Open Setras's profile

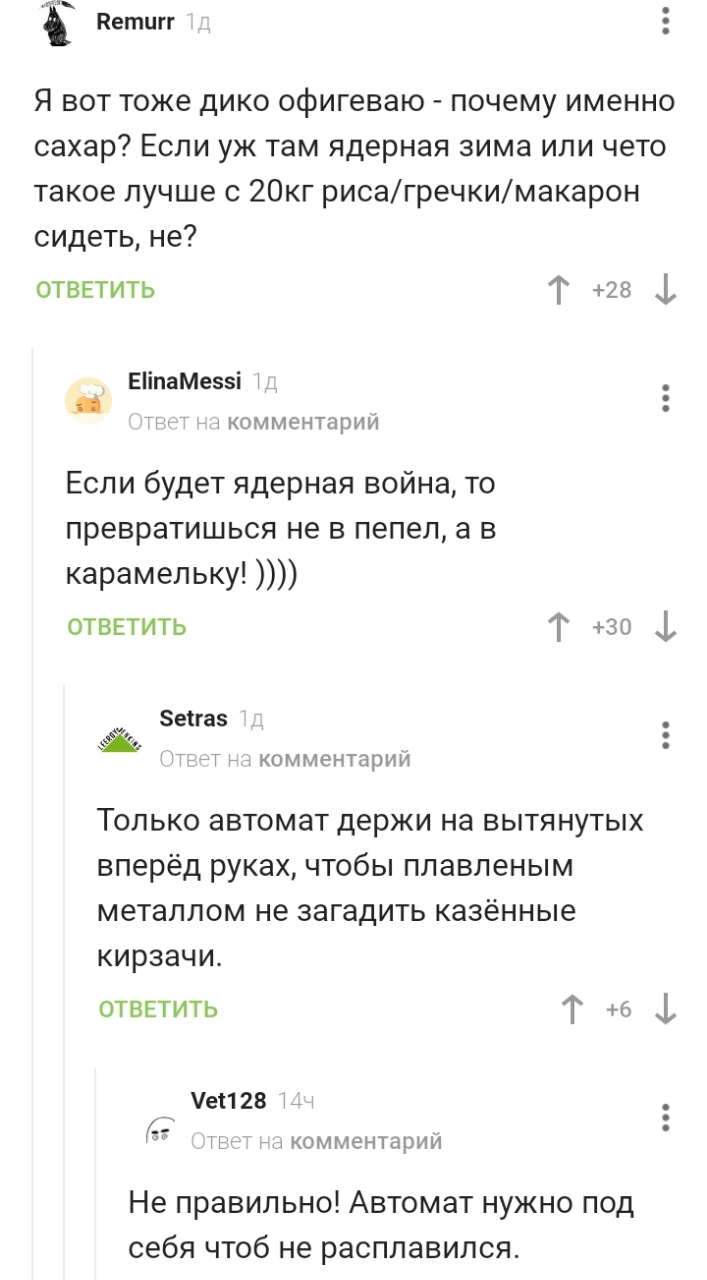[193, 718]
